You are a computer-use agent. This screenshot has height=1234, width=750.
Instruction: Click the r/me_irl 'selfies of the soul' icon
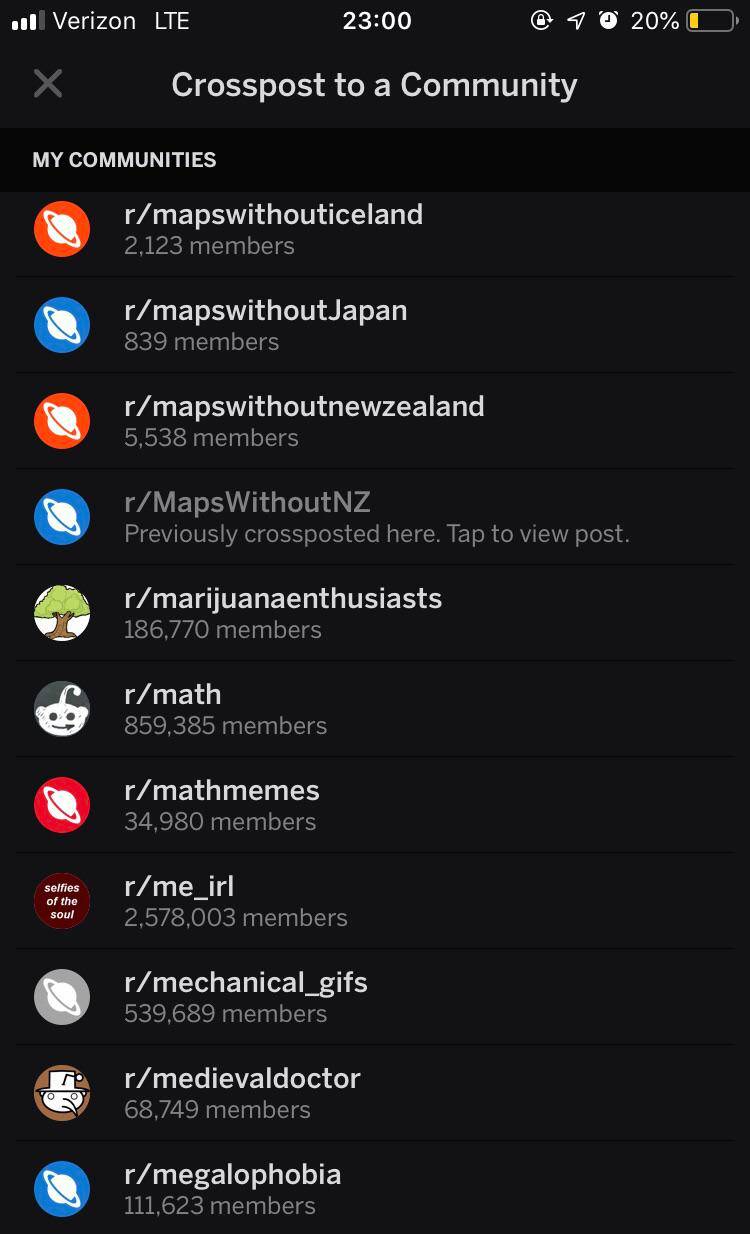pos(62,901)
